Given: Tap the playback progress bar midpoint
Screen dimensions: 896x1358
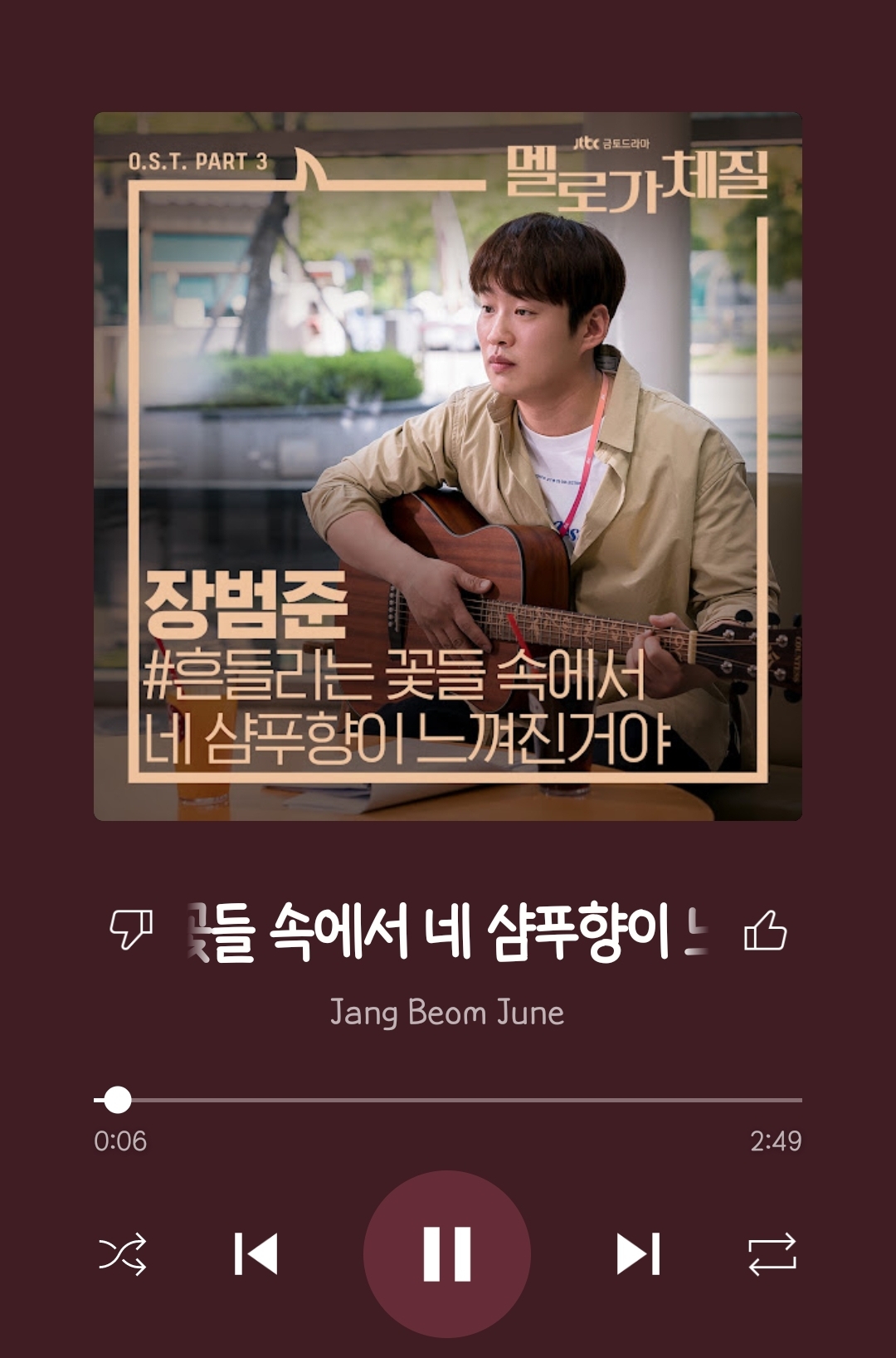Looking at the screenshot, I should point(448,1100).
